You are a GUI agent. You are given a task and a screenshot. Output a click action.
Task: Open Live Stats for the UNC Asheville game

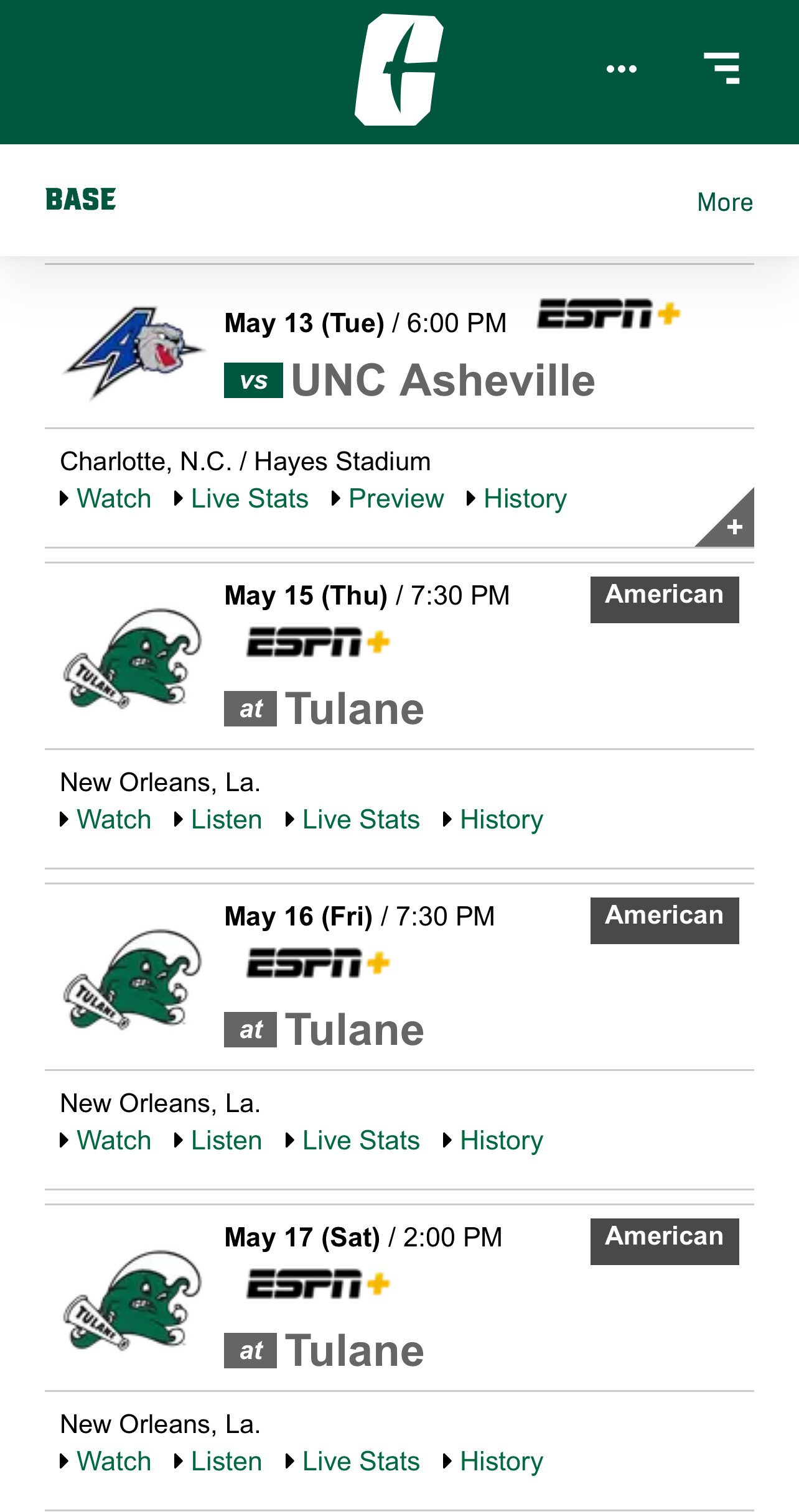(250, 498)
